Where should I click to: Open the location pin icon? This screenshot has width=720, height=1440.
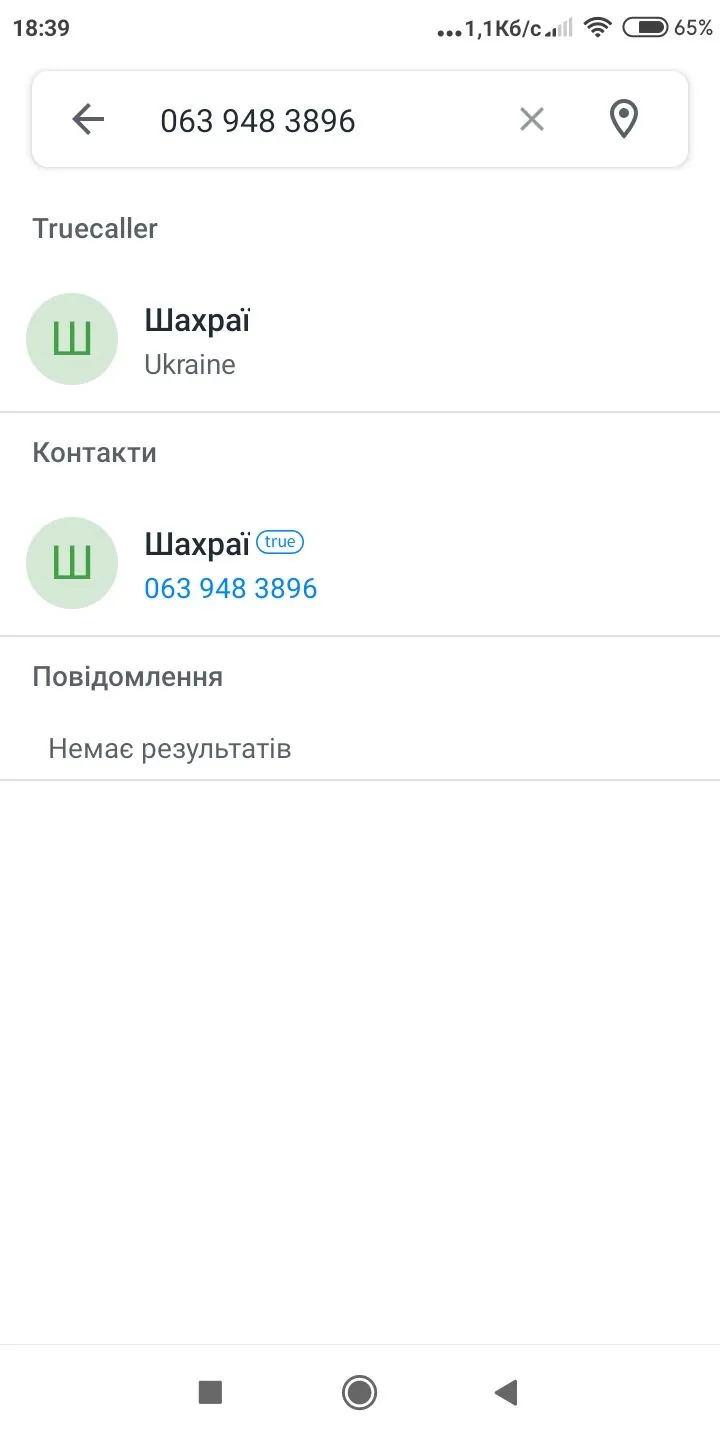pyautogui.click(x=624, y=120)
